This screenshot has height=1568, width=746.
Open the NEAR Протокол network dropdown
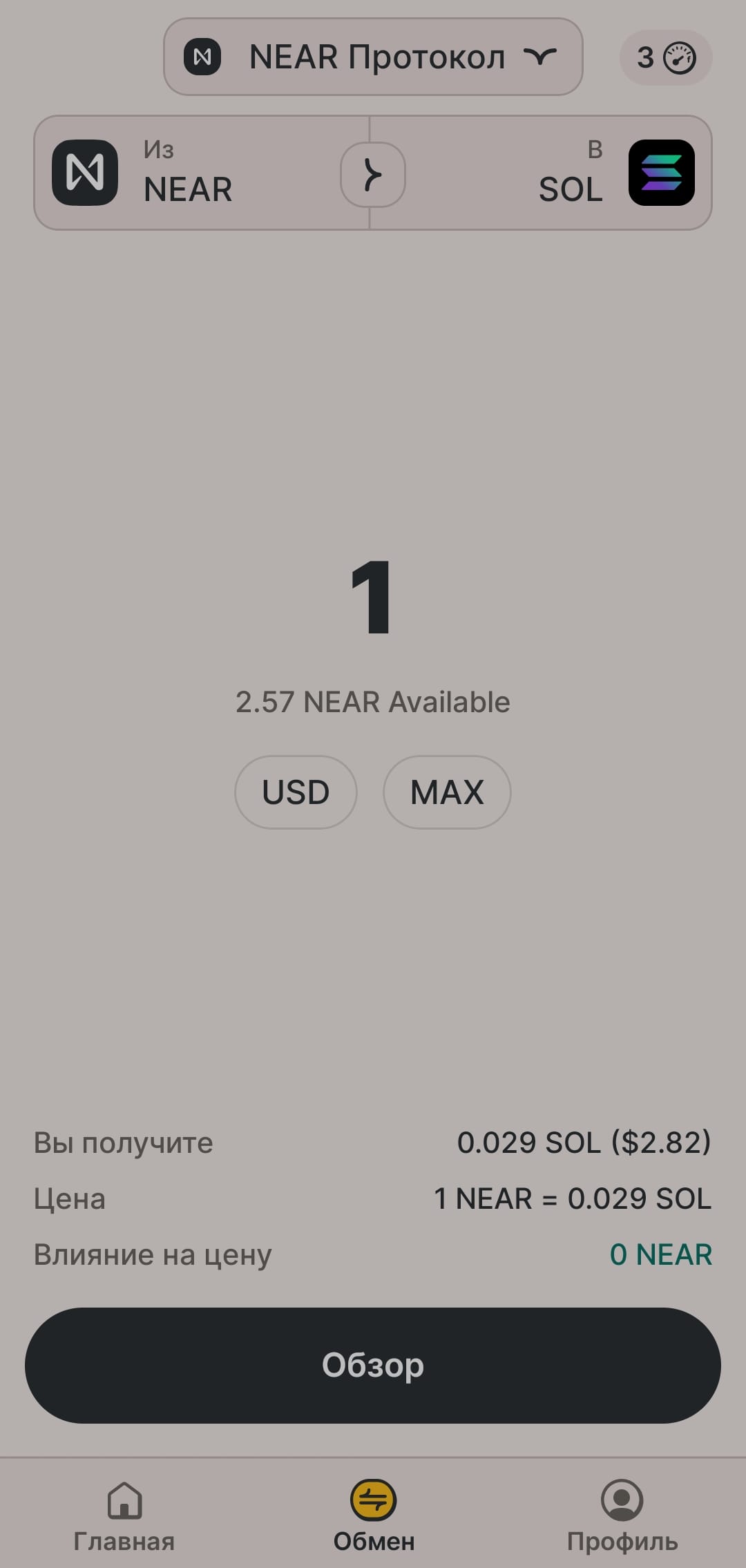(373, 57)
